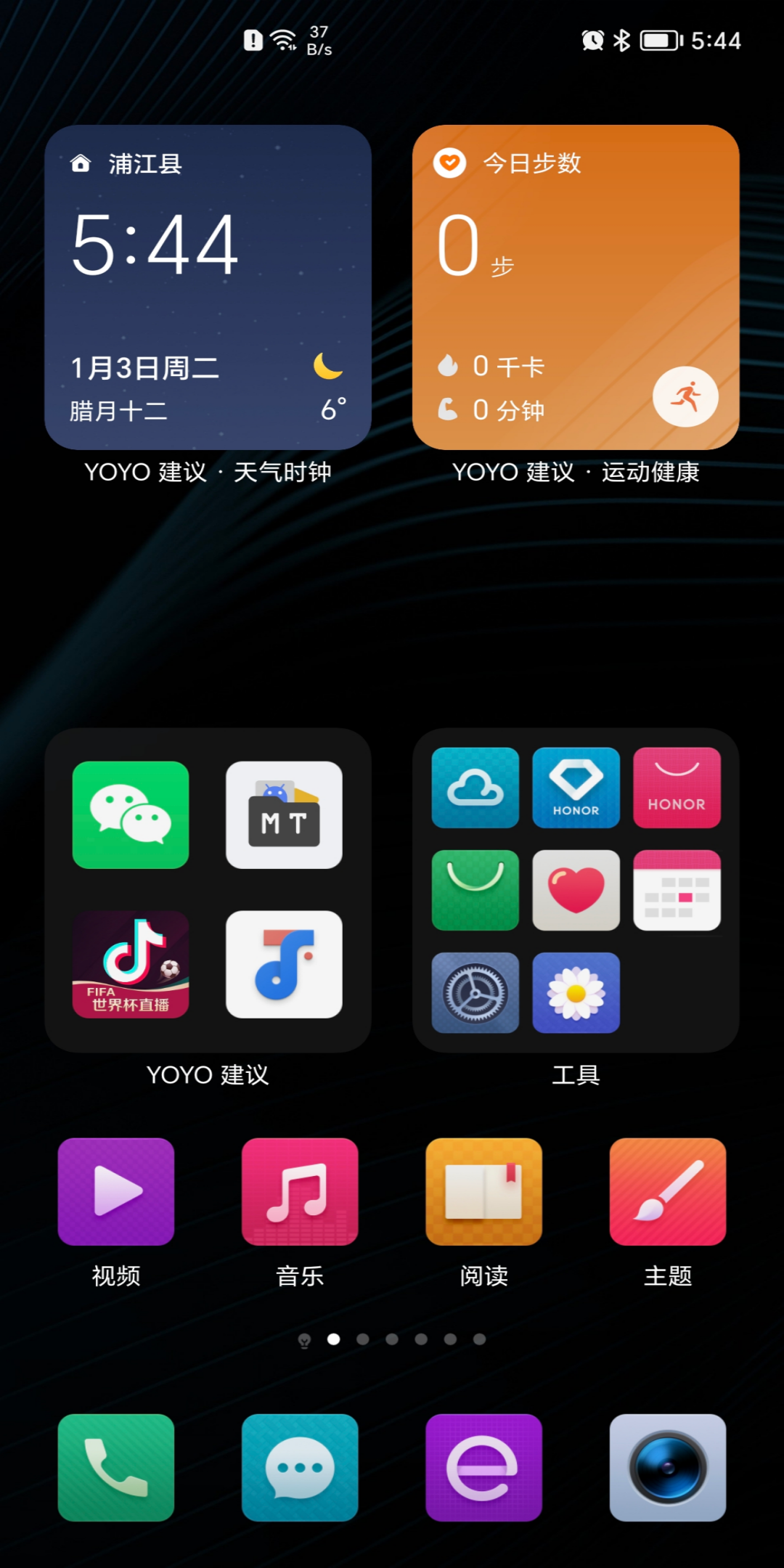784x1568 pixels.
Task: Open the weather clock widget
Action: (208, 287)
